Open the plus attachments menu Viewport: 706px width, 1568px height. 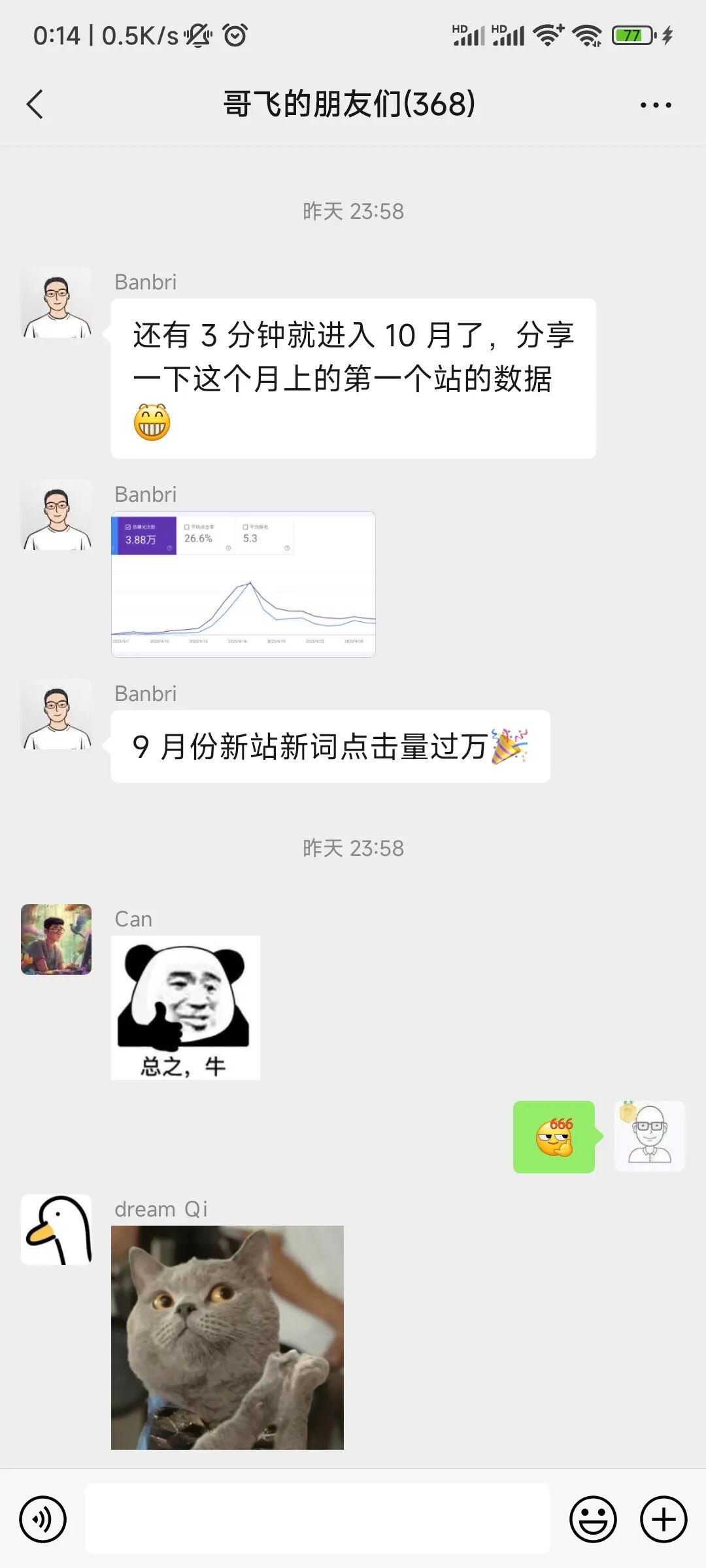664,1519
